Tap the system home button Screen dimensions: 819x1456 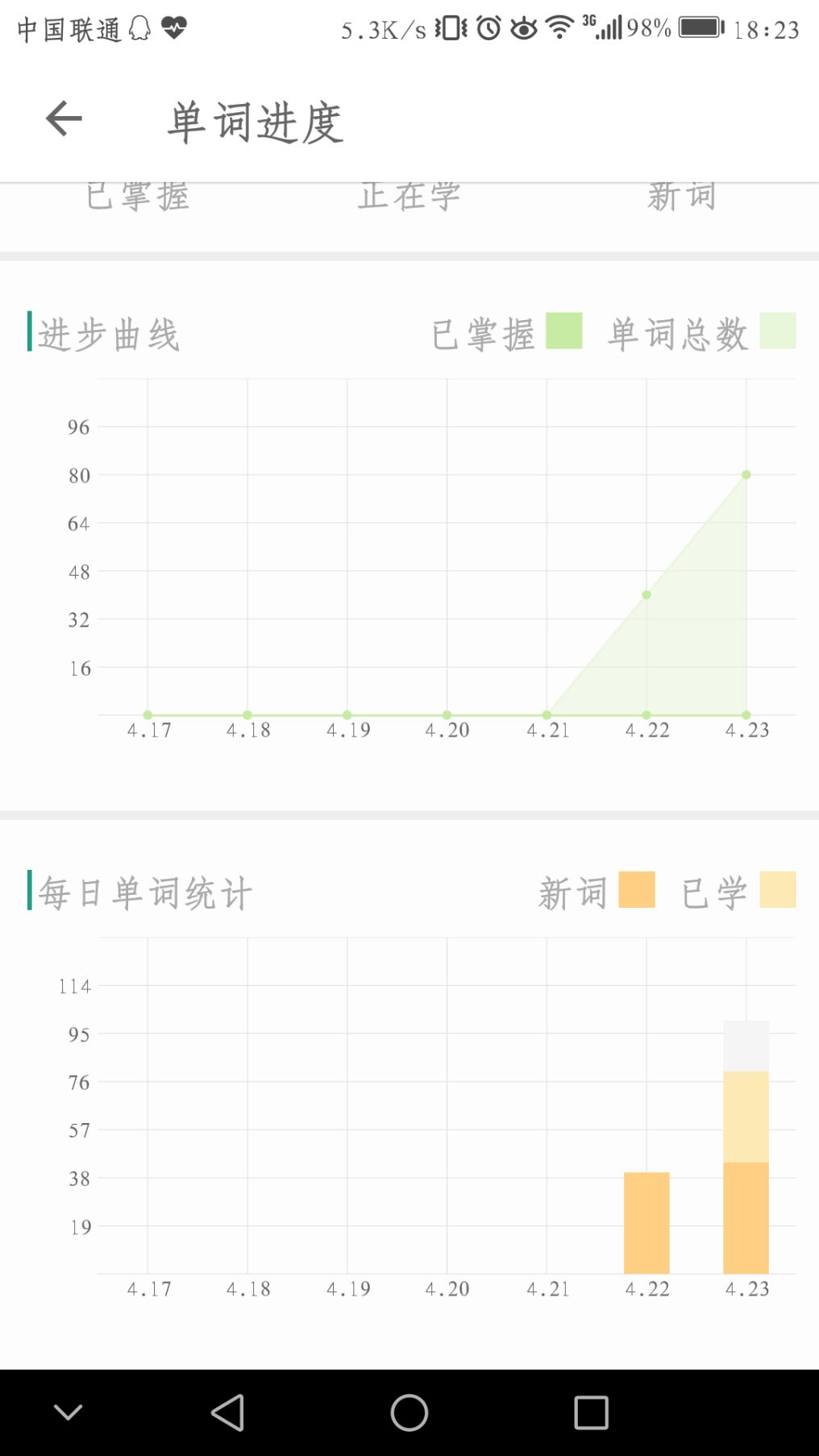coord(409,1412)
